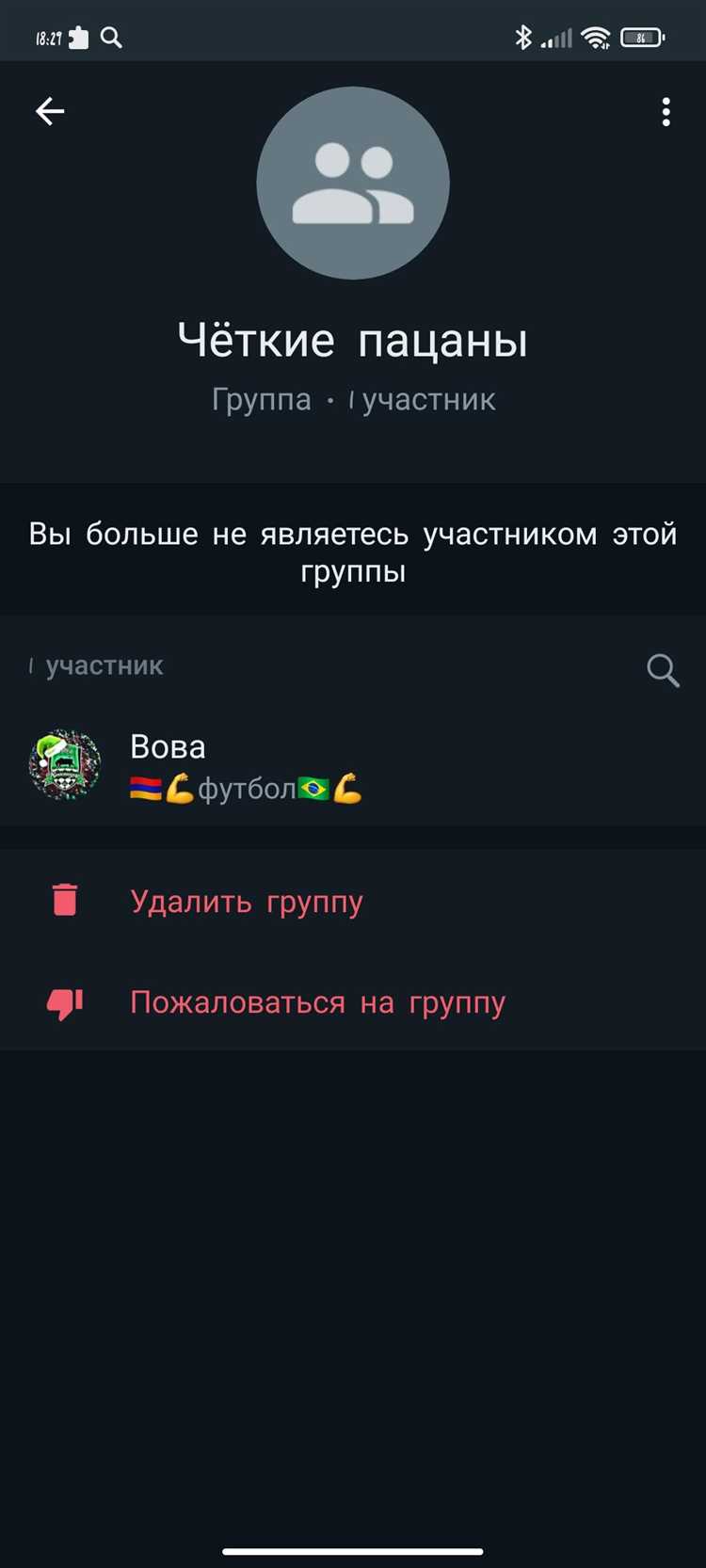
Task: Search participants with the magnifier icon
Action: 663,670
